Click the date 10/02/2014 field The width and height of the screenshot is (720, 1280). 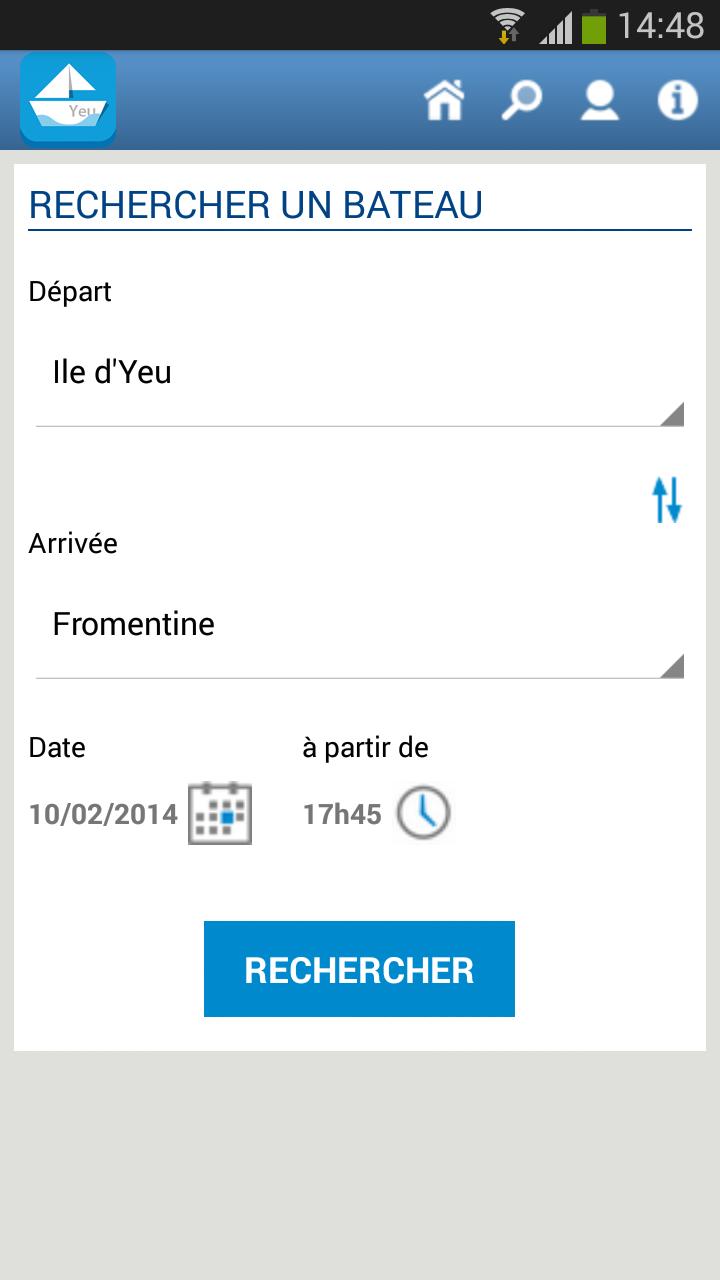pyautogui.click(x=103, y=813)
